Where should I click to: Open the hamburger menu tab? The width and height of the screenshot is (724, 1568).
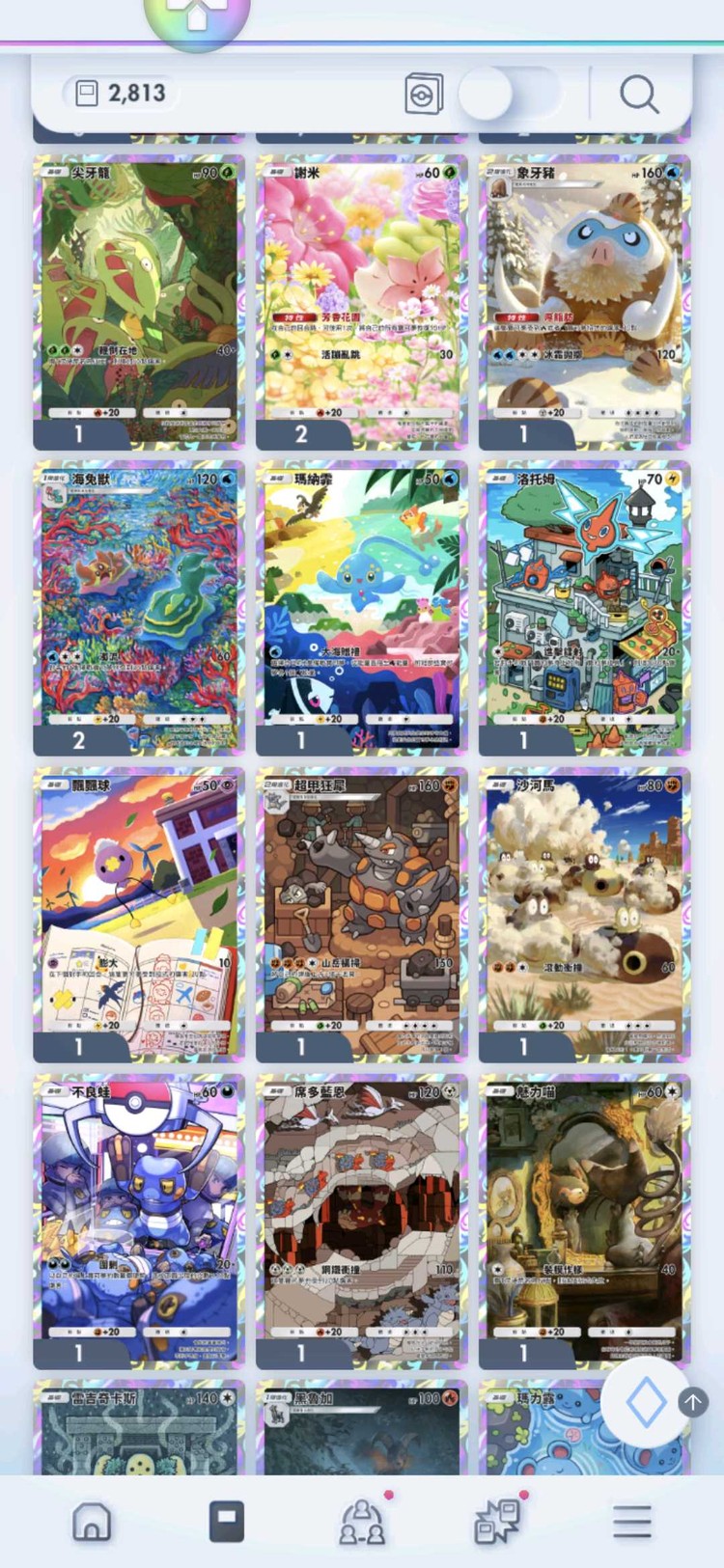pos(632,1522)
